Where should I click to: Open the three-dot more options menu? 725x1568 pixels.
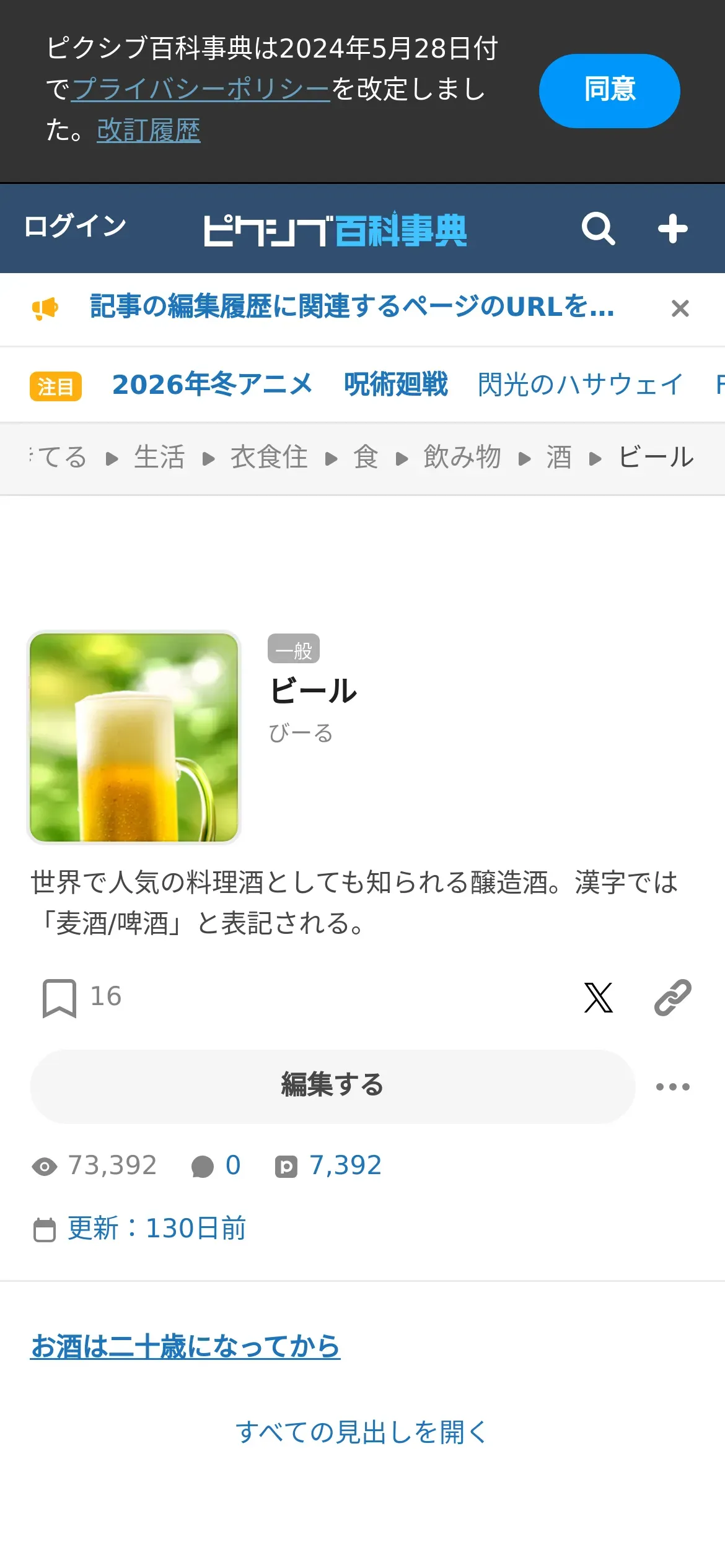pos(672,1087)
